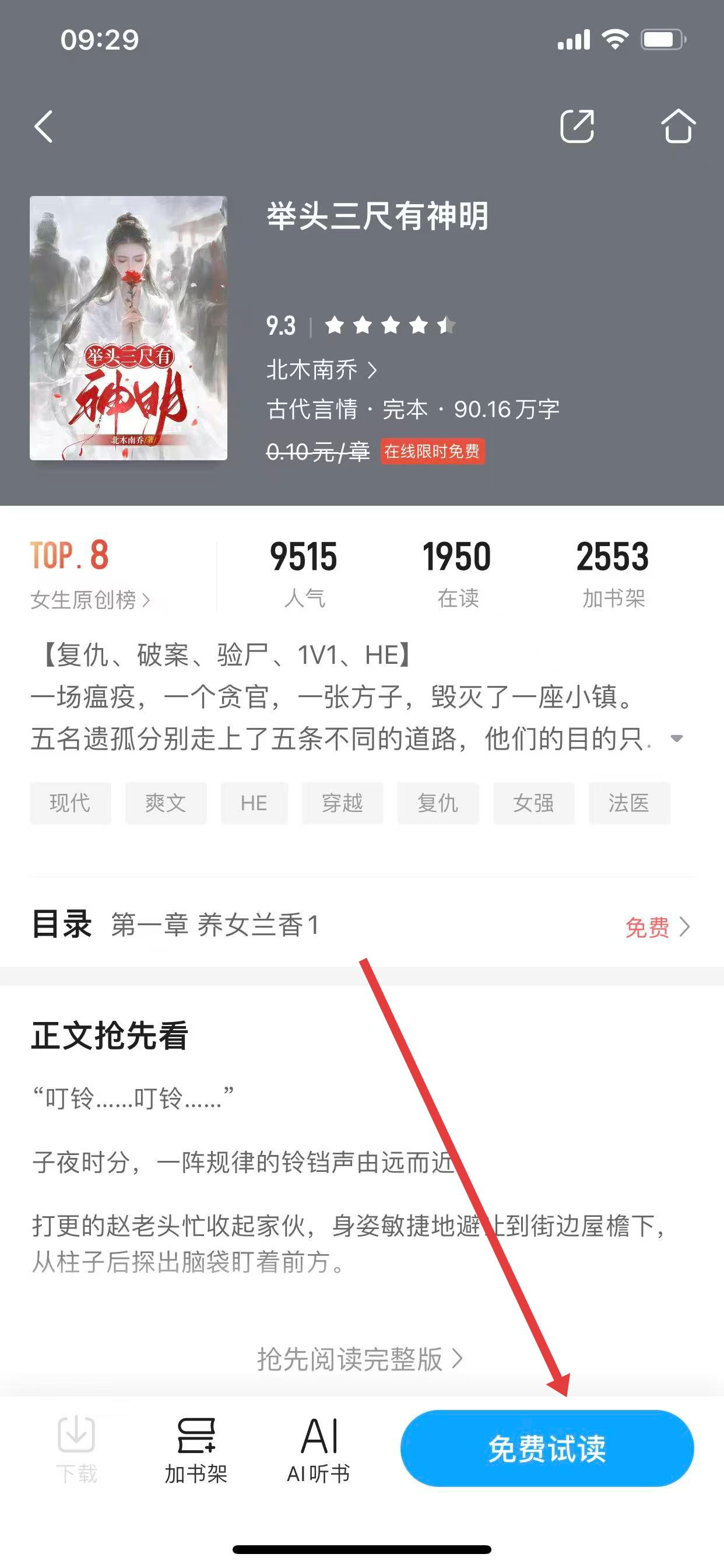Download the book
The height and width of the screenshot is (1568, 724).
tap(76, 1448)
